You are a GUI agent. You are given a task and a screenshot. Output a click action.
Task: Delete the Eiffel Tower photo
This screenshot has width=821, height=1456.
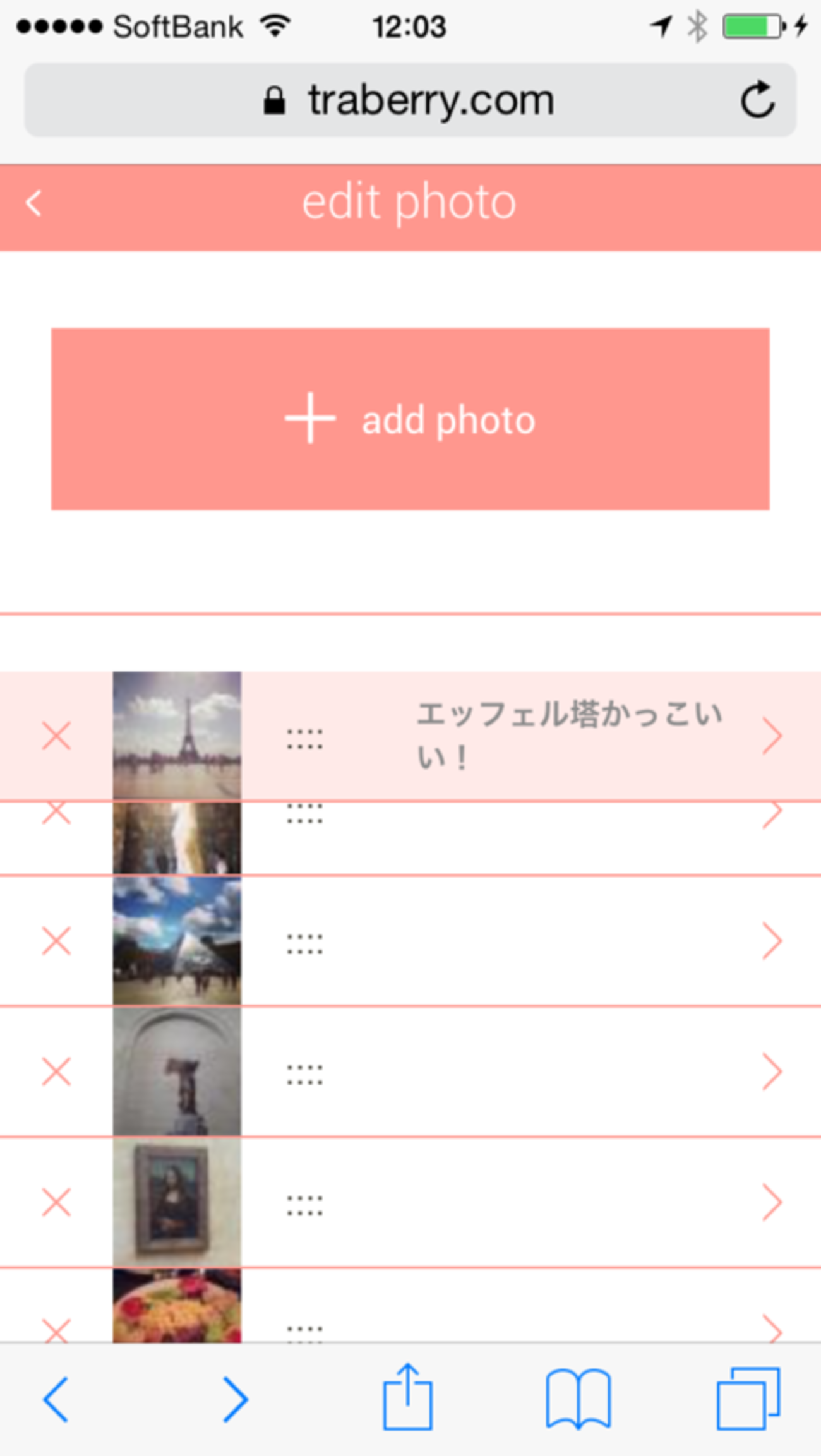[56, 736]
